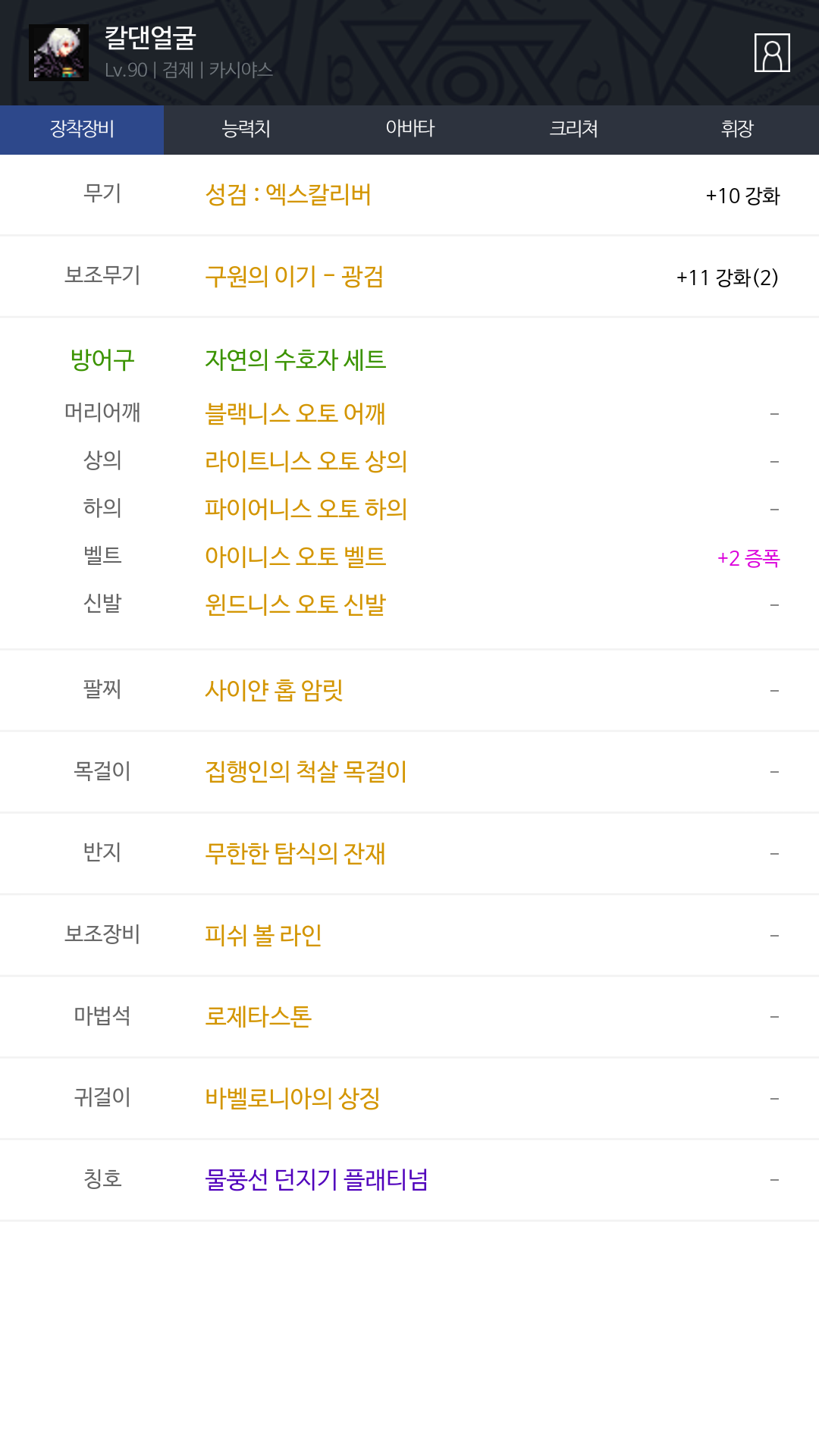Open ring 무한한 탐식의 잔재
This screenshot has height=1456, width=819.
point(295,854)
